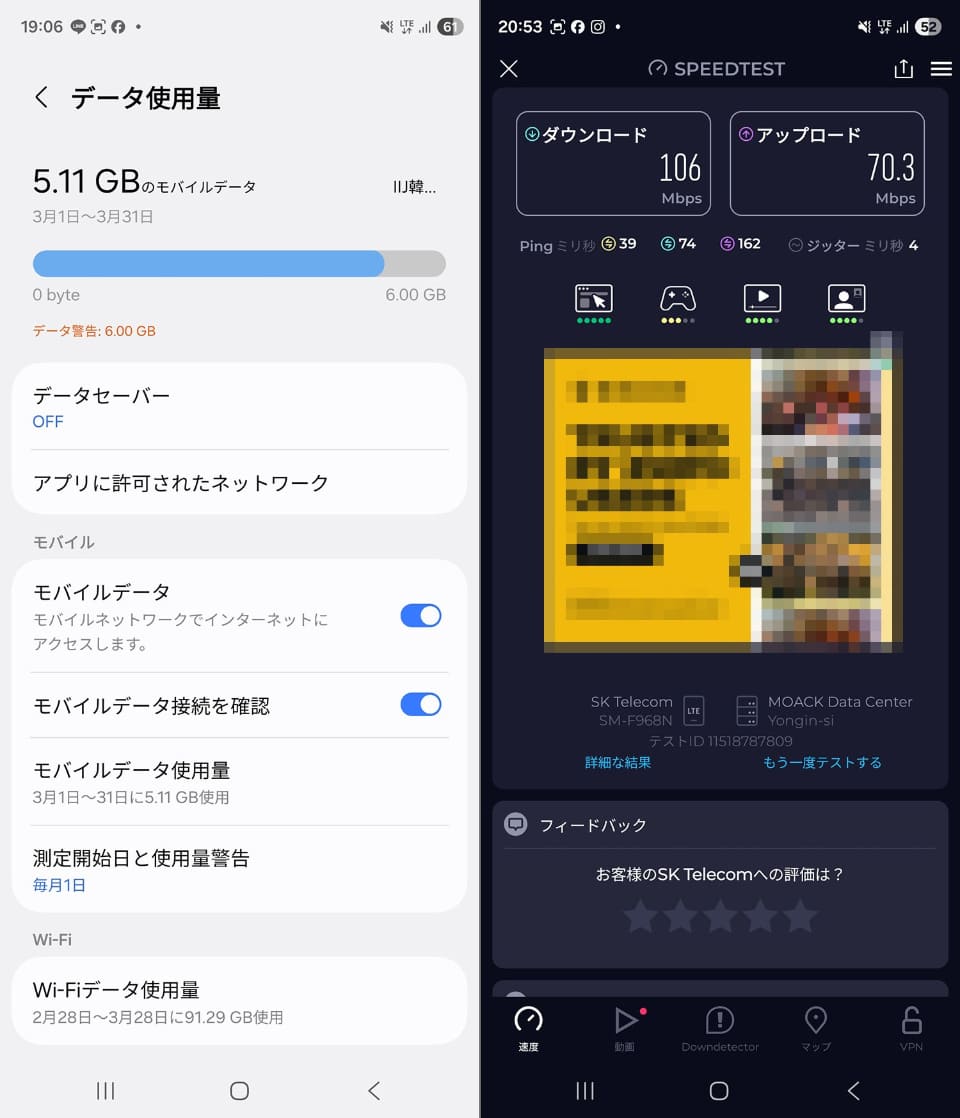Toggle モバイルデータ接続を確認 switch
This screenshot has height=1118, width=960.
(x=420, y=705)
